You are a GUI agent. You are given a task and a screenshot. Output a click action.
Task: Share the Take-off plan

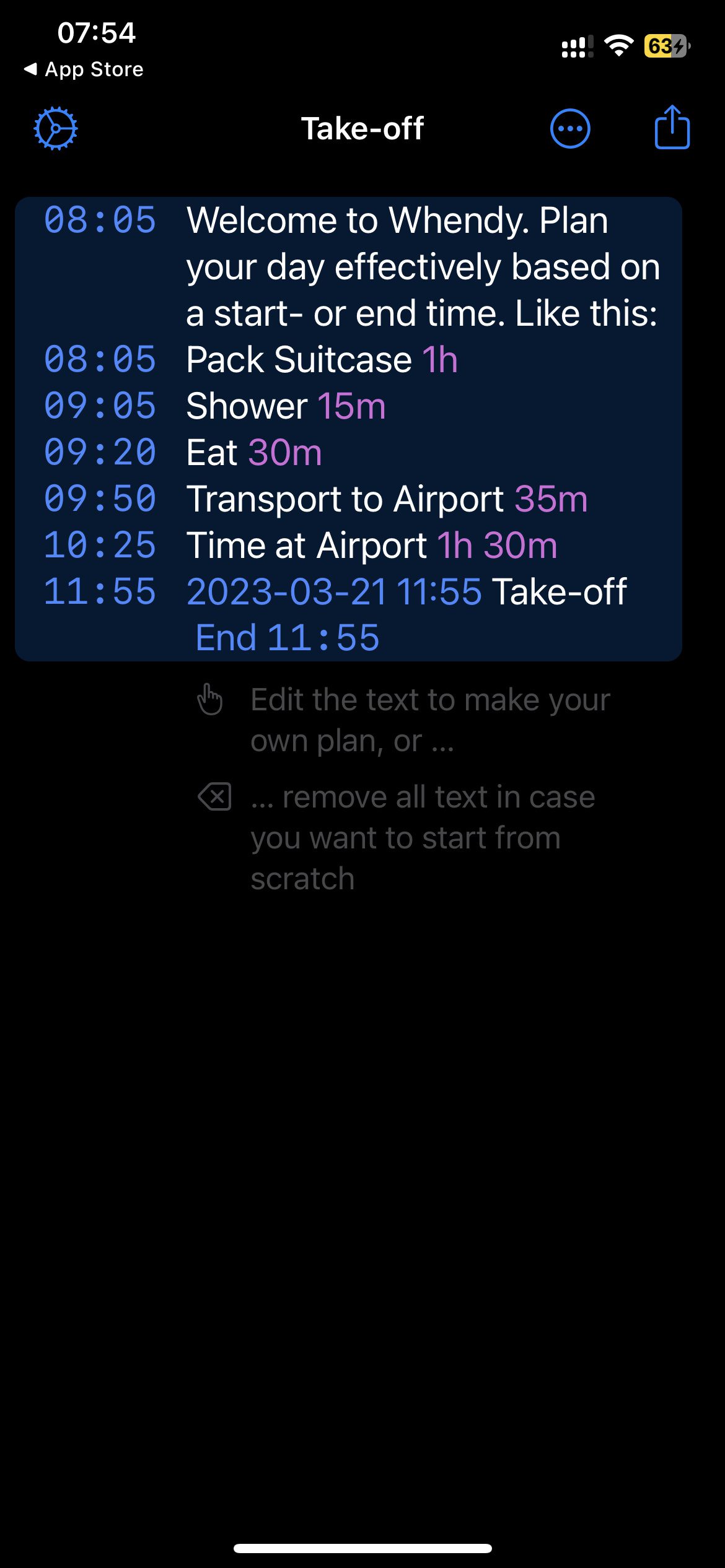672,127
